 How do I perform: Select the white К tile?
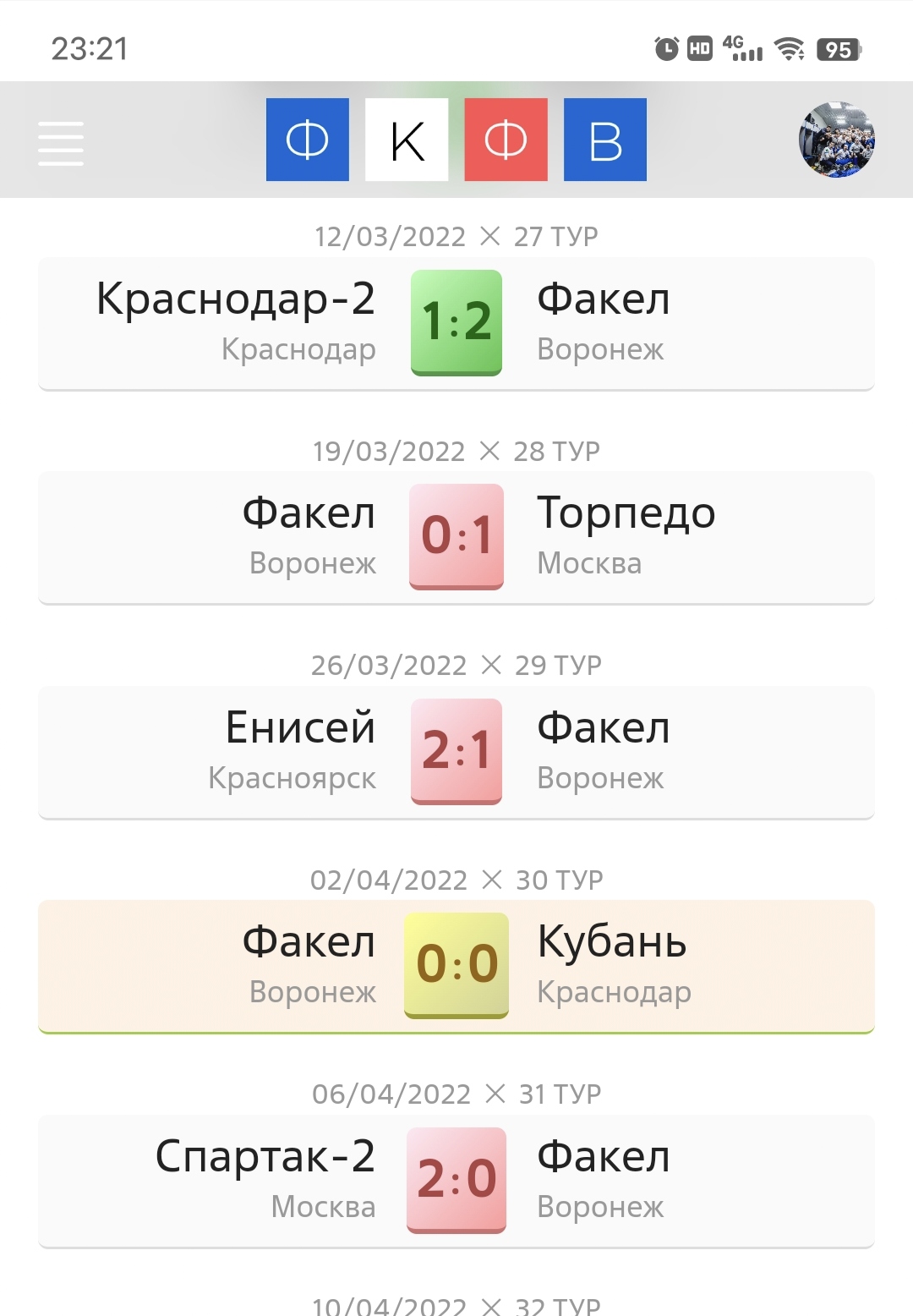point(407,140)
